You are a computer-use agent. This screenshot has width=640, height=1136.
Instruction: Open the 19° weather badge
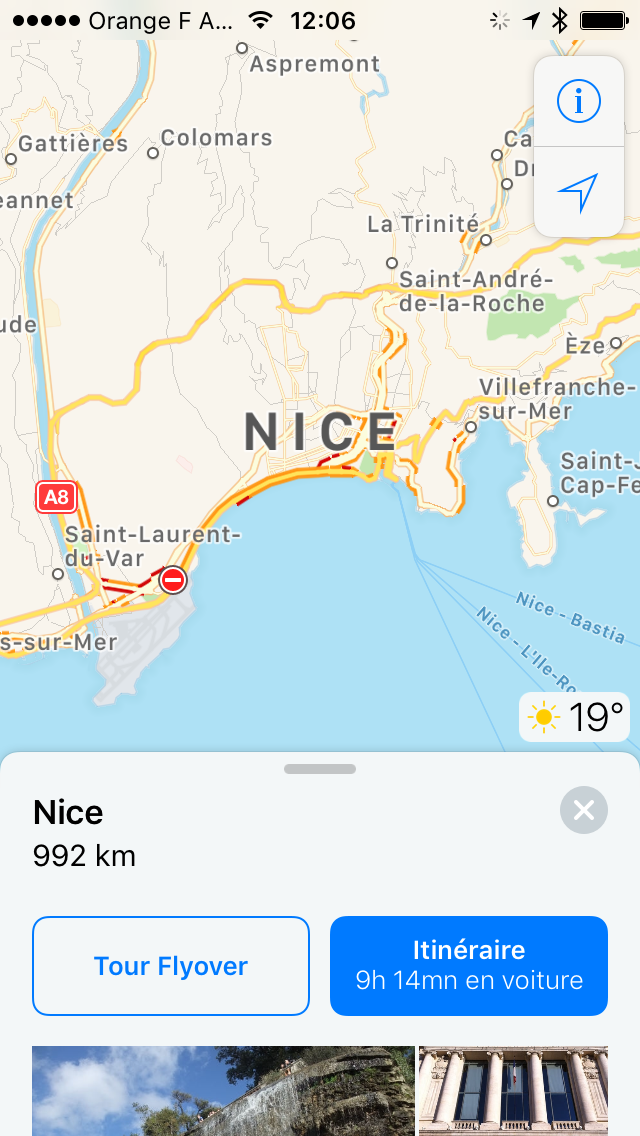(575, 717)
